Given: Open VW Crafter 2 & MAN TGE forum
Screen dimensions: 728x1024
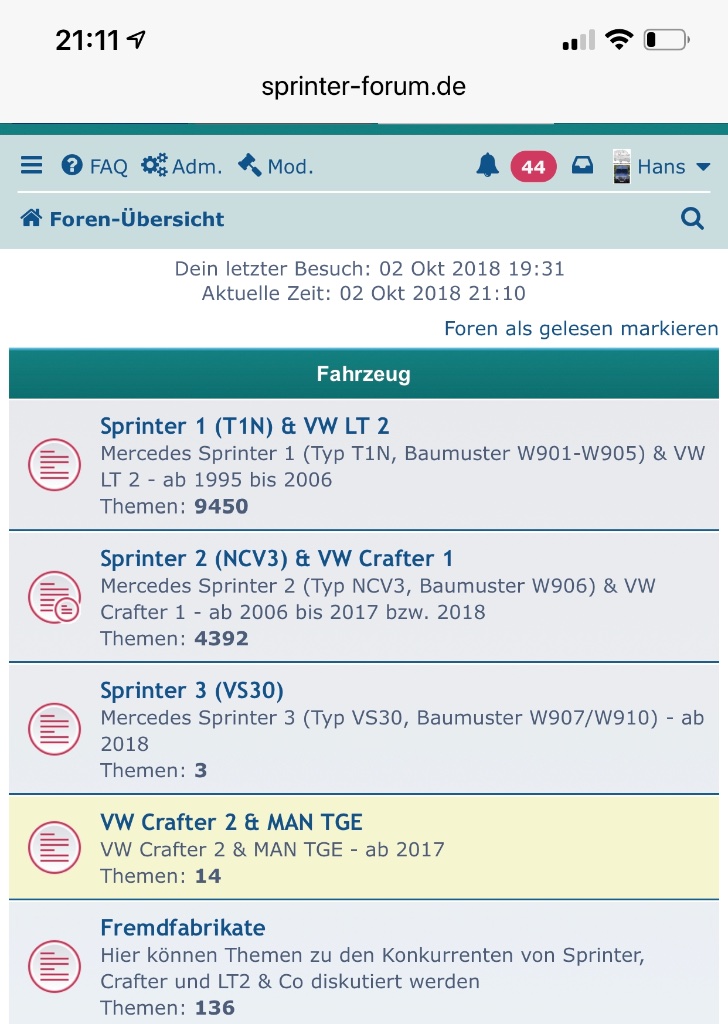Looking at the screenshot, I should [231, 822].
